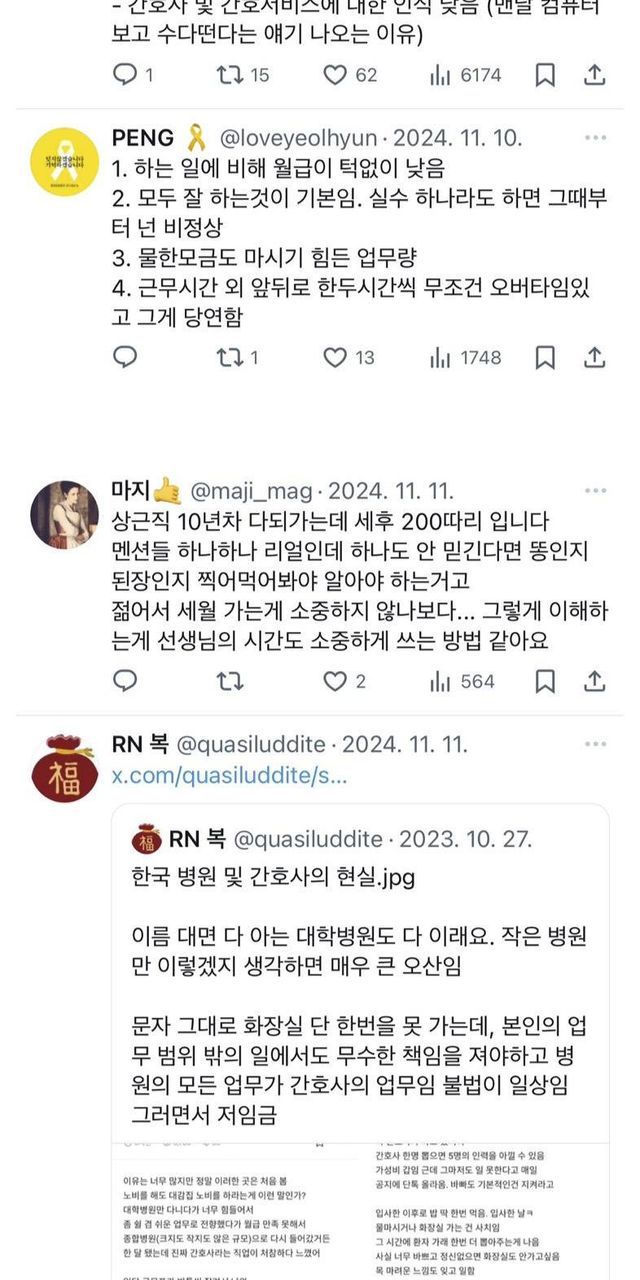The height and width of the screenshot is (1280, 640).
Task: Like the tweet with 62 likes
Action: 335,75
